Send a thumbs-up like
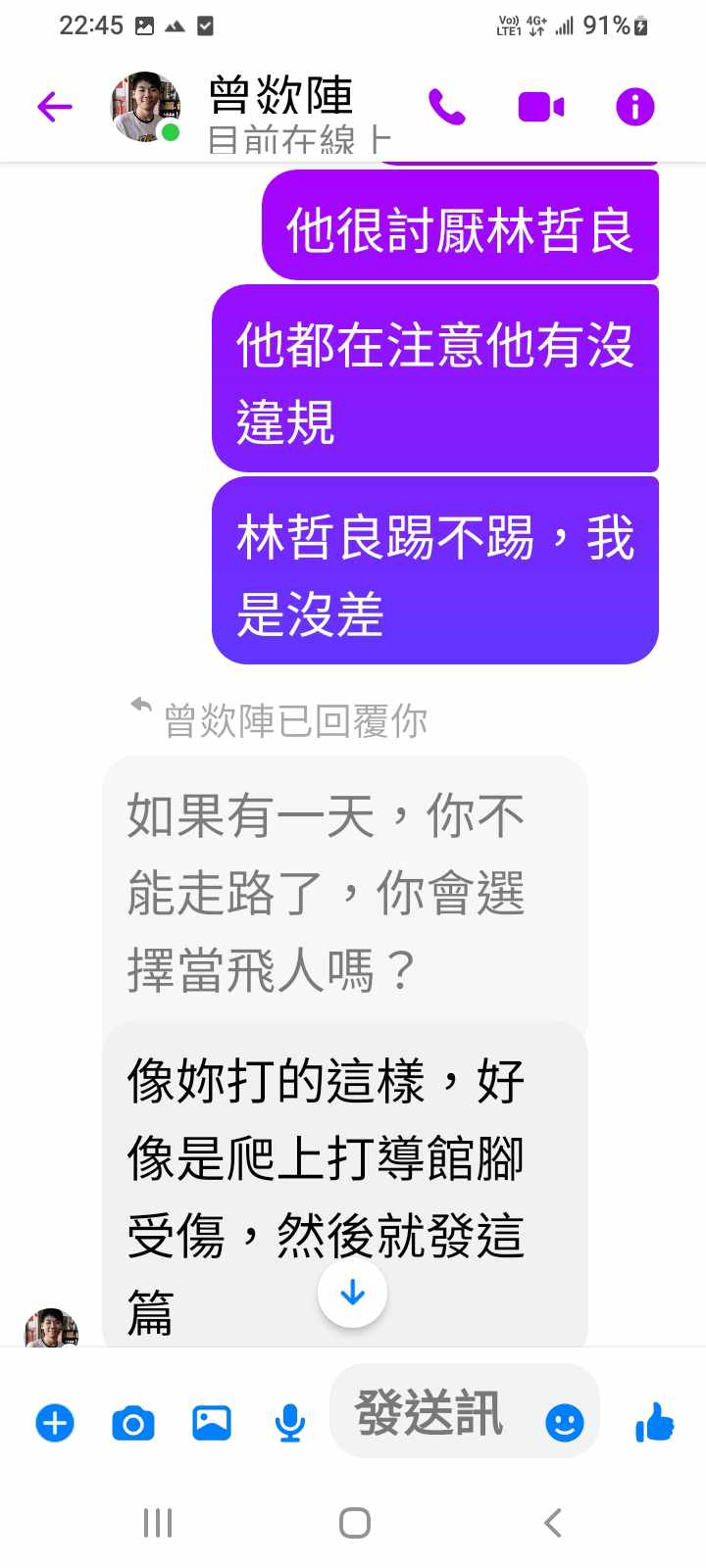The width and height of the screenshot is (706, 1568). point(655,1422)
